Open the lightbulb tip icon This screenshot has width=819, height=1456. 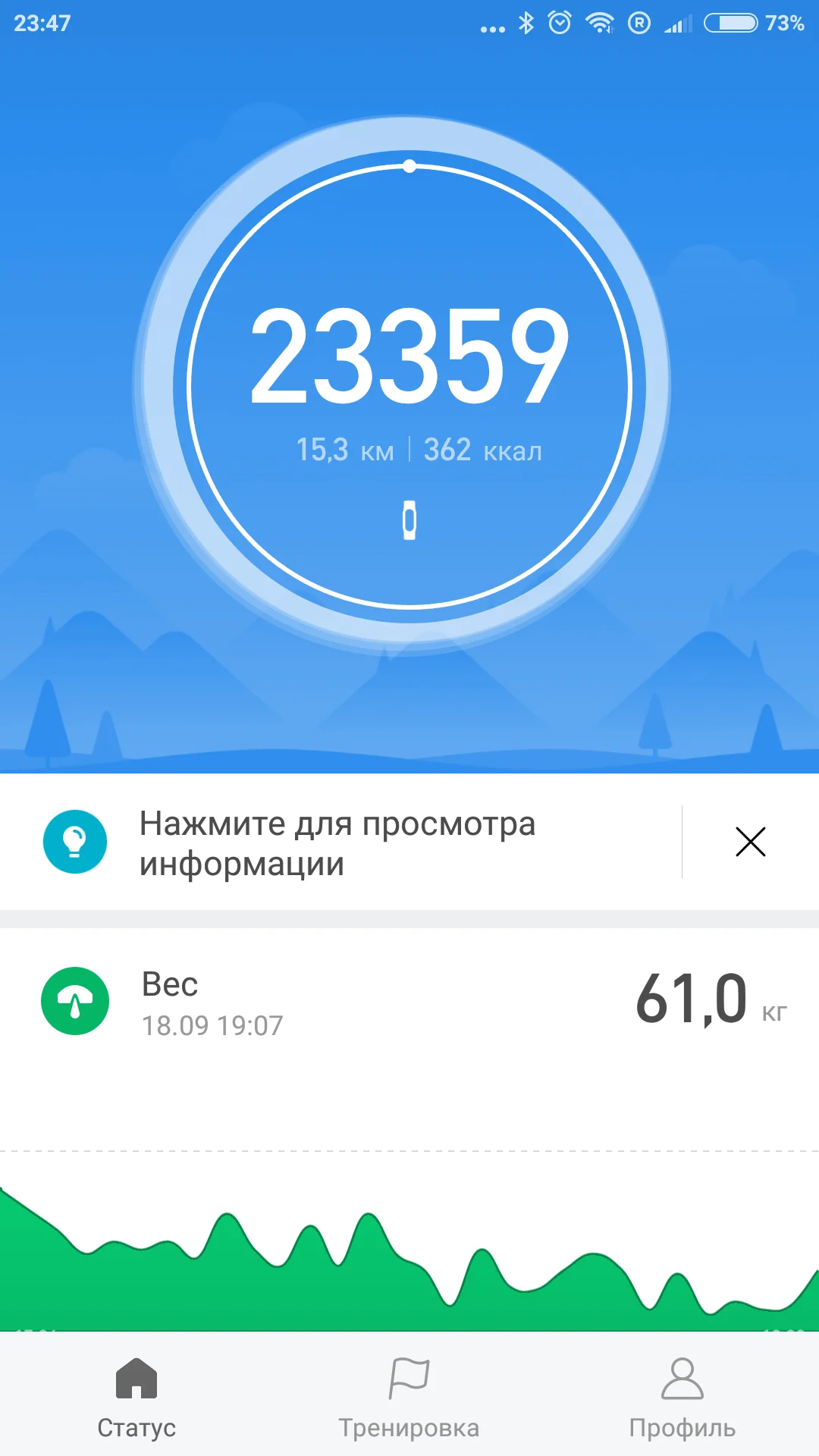(x=75, y=842)
